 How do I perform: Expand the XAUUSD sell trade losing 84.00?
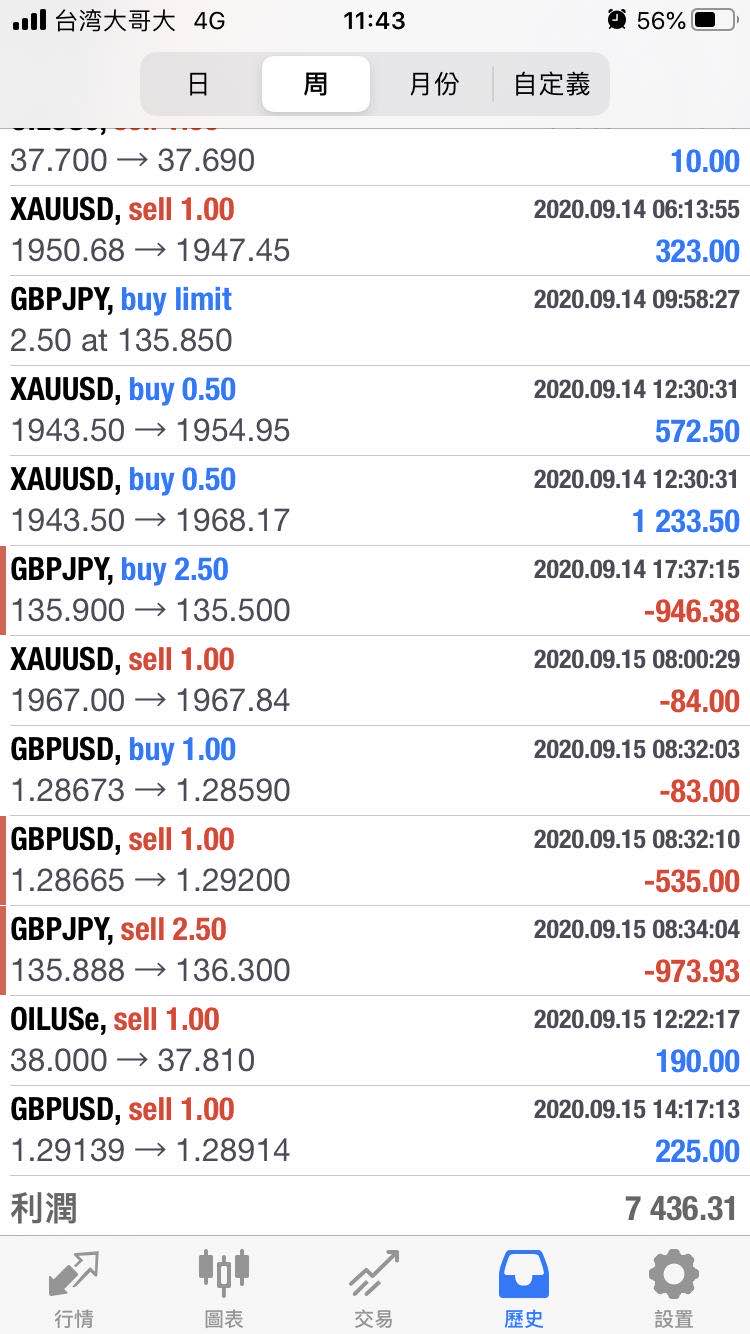click(x=375, y=681)
